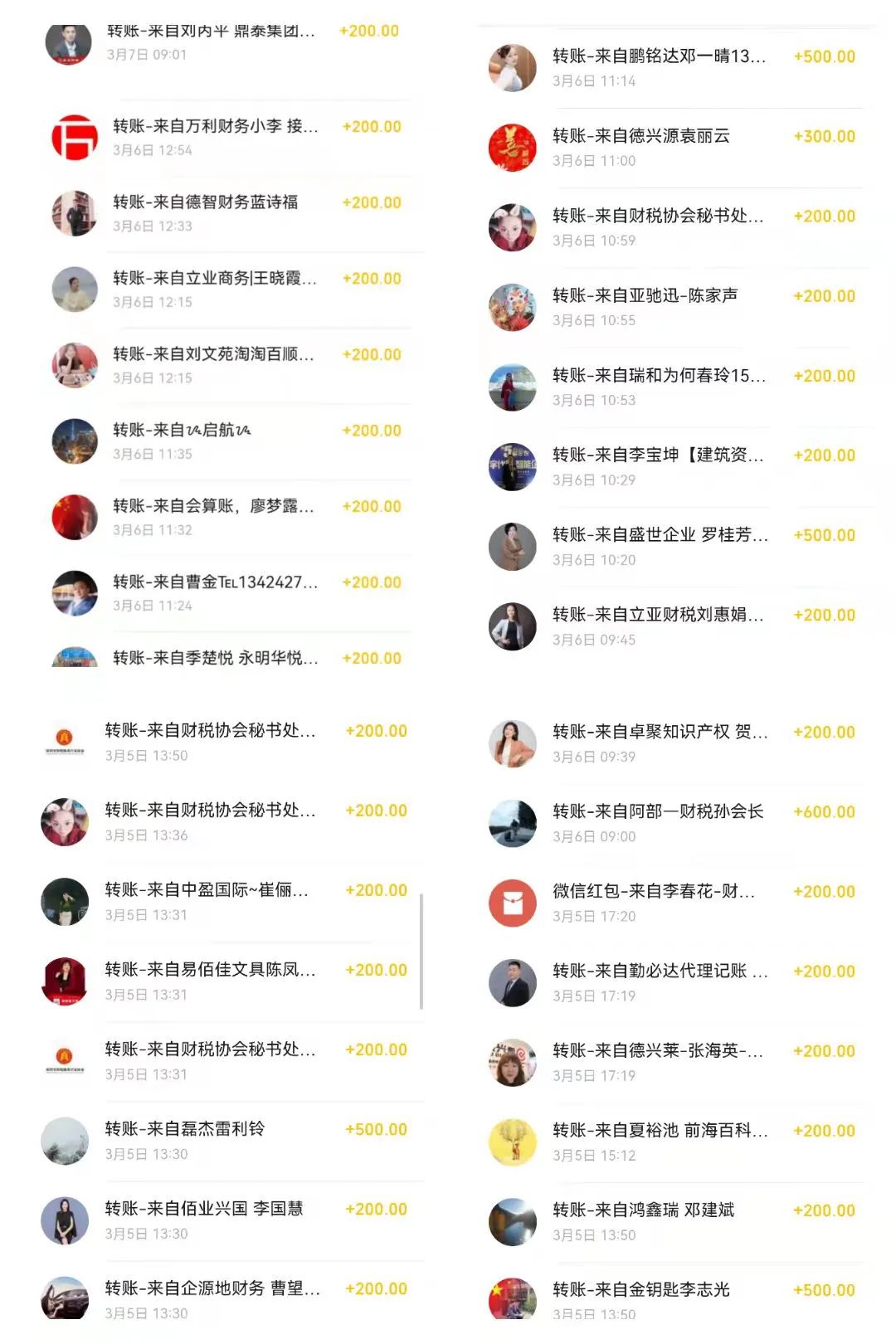
Task: Open 易佰佳文具陈凤's red avatar
Action: (x=67, y=981)
